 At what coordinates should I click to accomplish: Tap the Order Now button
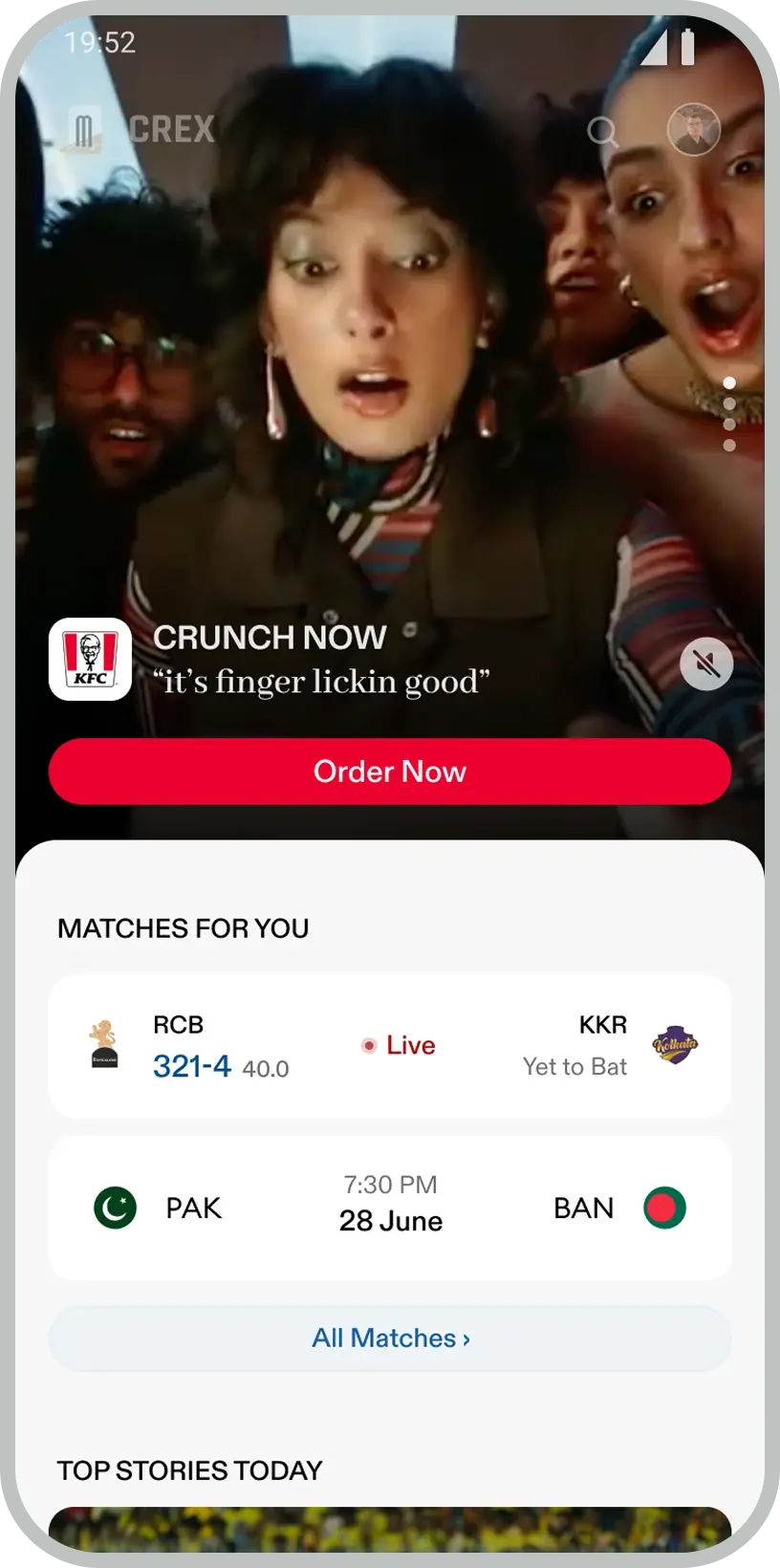(x=390, y=771)
